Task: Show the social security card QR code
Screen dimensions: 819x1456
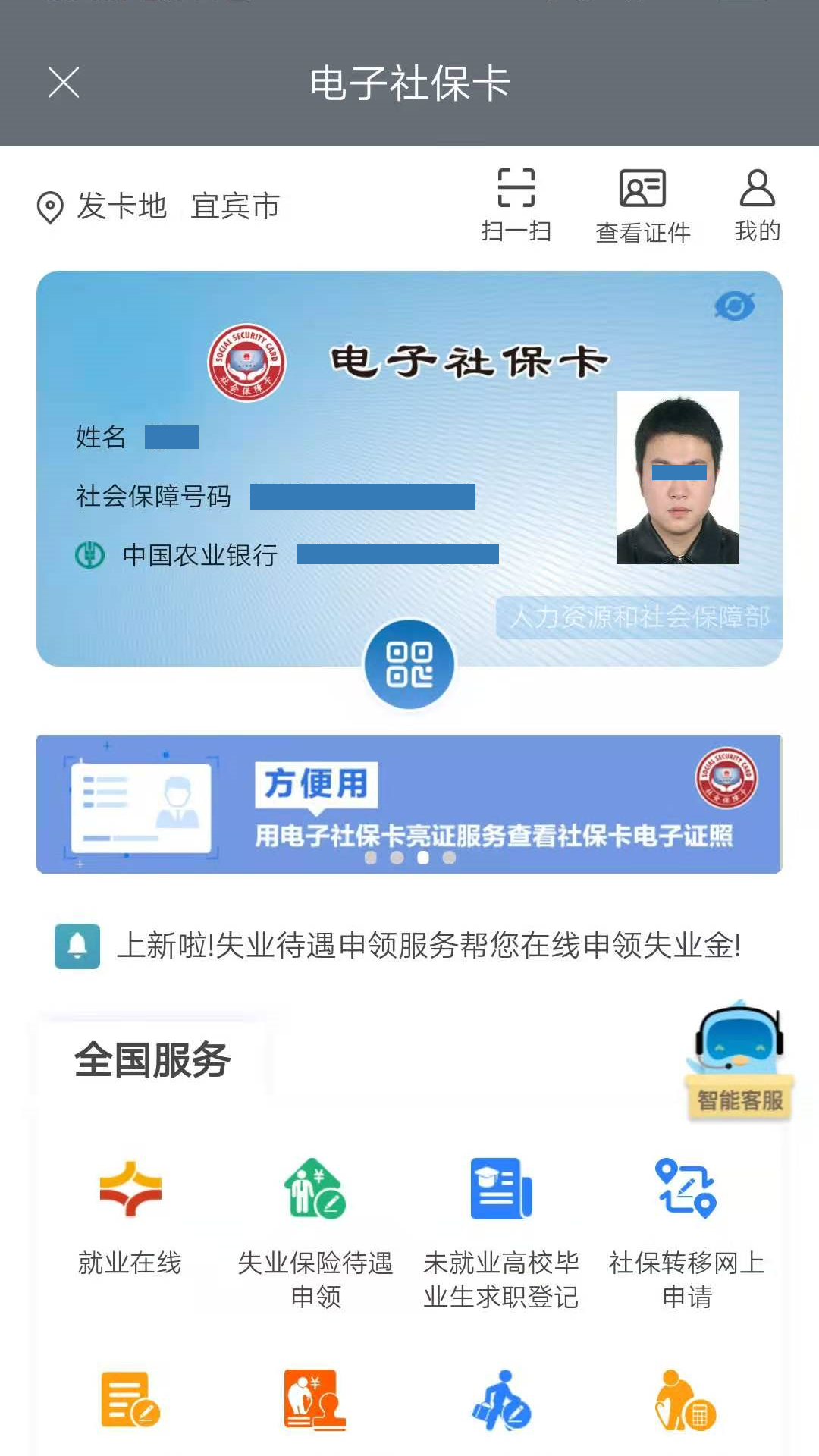Action: pos(409,664)
